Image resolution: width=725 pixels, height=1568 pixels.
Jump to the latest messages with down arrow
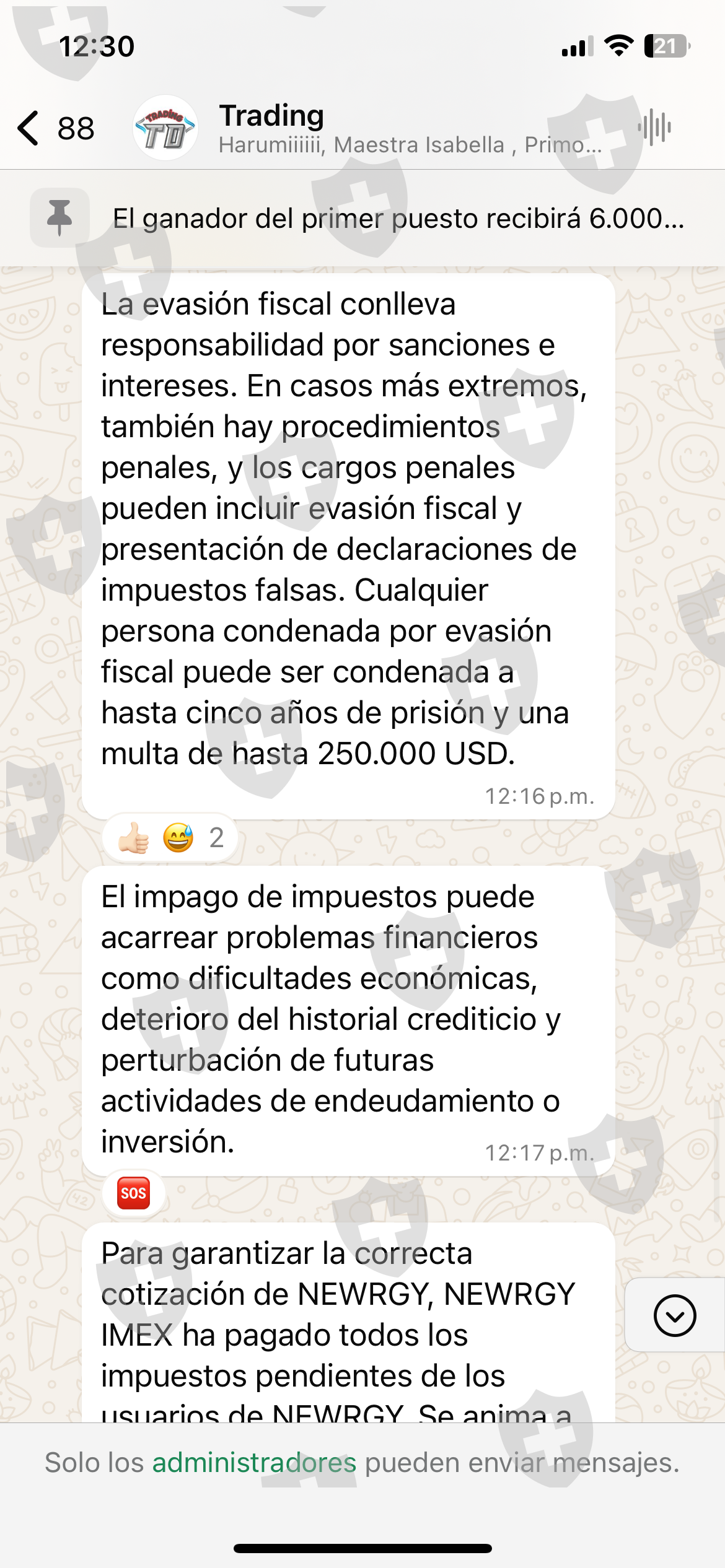(x=674, y=1315)
